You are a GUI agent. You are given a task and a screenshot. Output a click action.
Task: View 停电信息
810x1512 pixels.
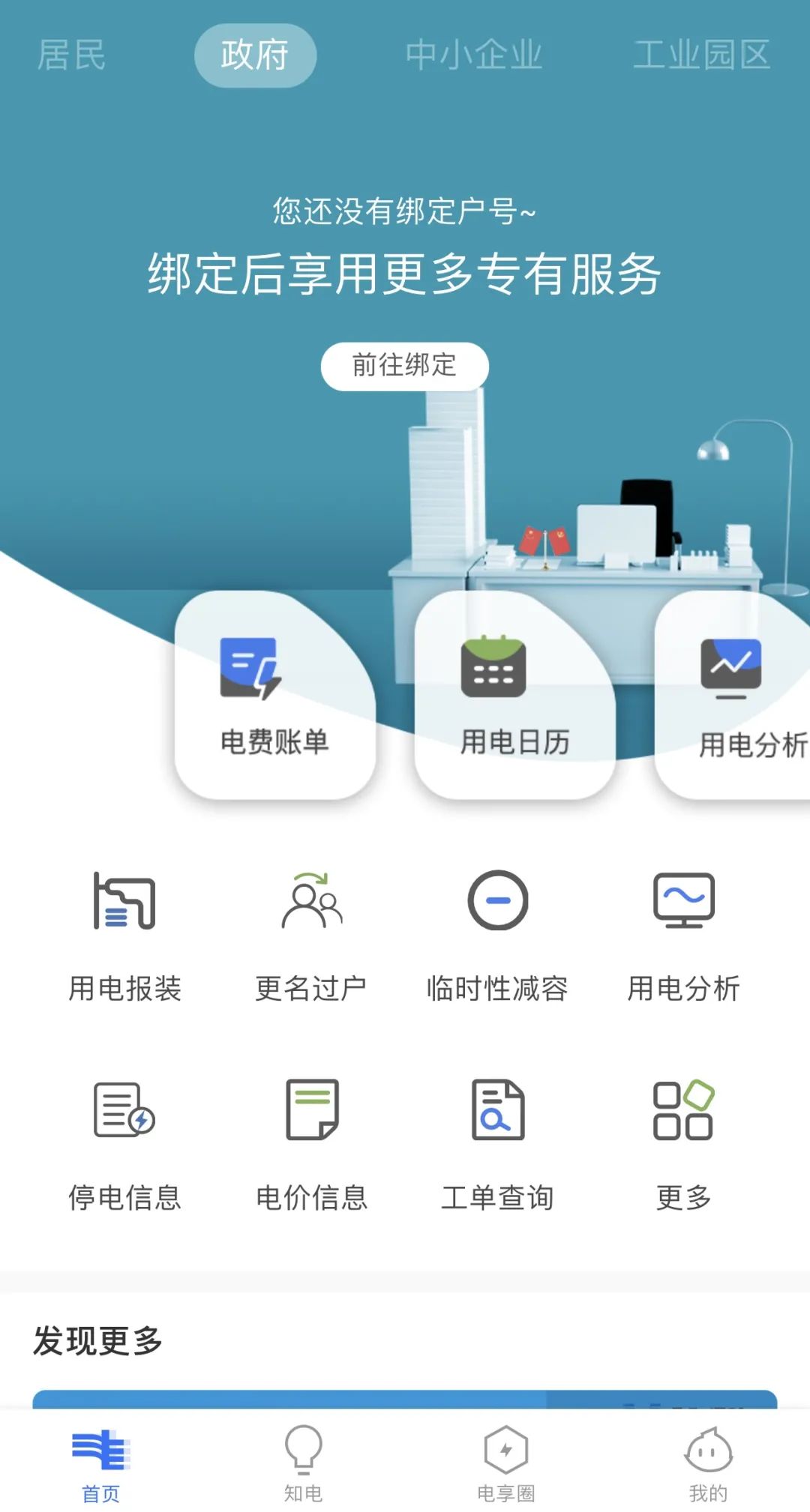click(x=124, y=1146)
